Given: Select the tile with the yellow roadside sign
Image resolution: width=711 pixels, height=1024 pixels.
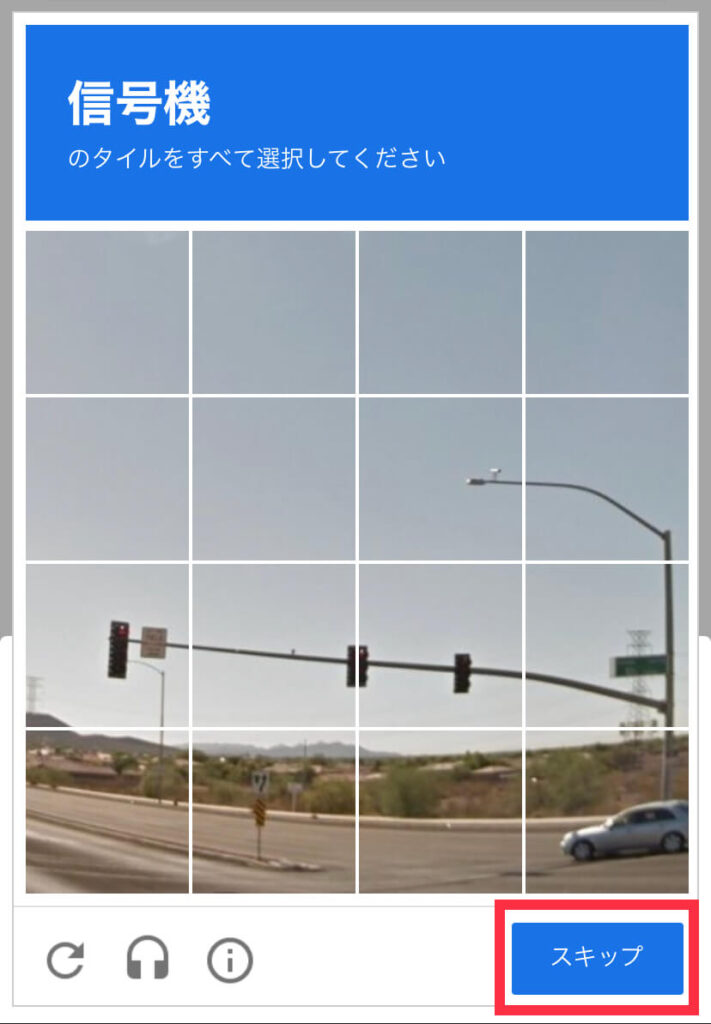Looking at the screenshot, I should click(273, 811).
